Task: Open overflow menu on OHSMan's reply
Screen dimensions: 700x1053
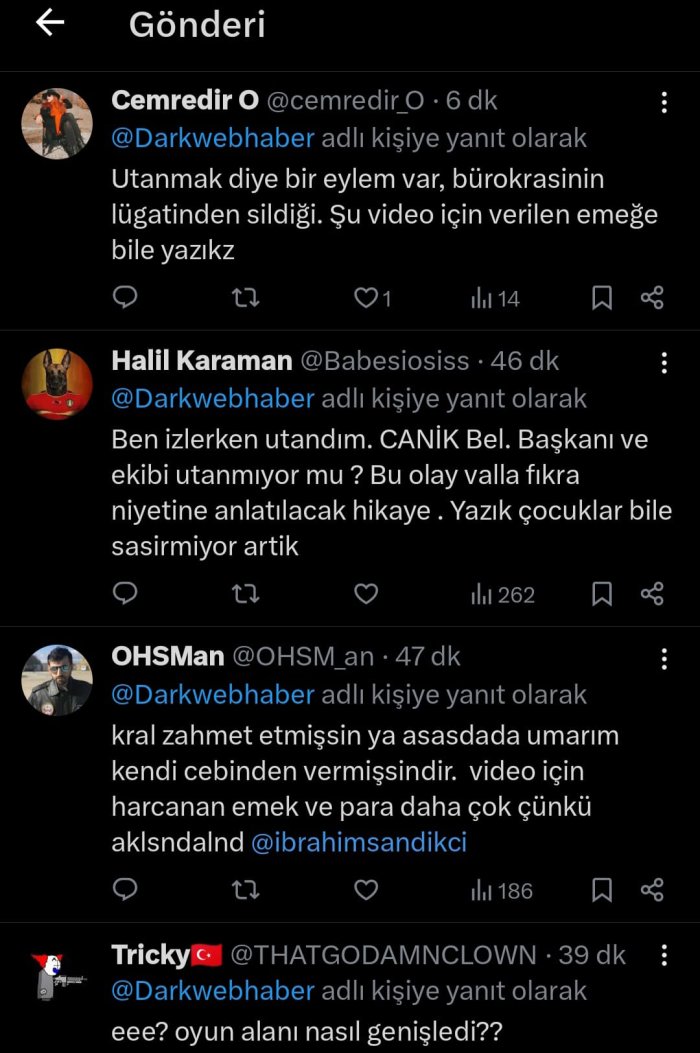Action: 664,658
